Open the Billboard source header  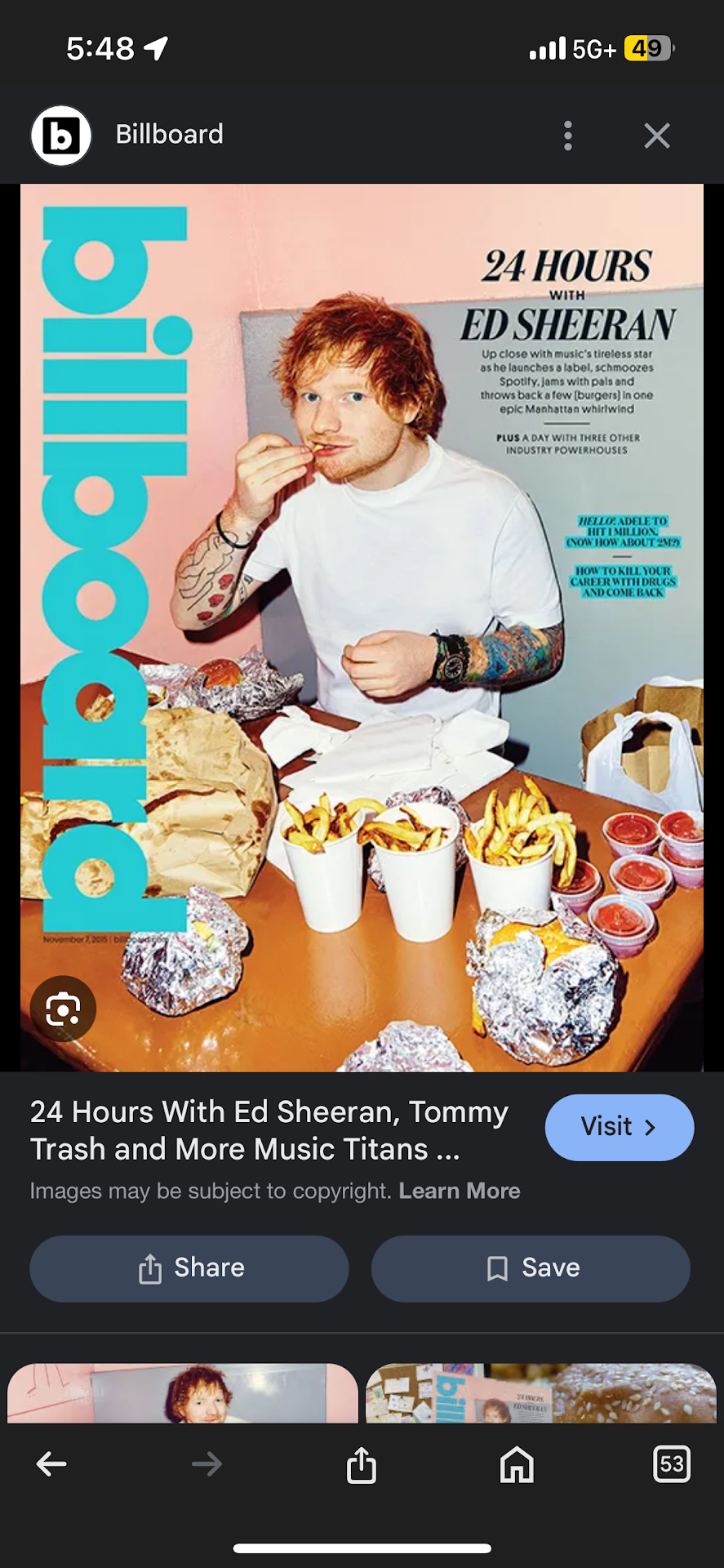[168, 135]
